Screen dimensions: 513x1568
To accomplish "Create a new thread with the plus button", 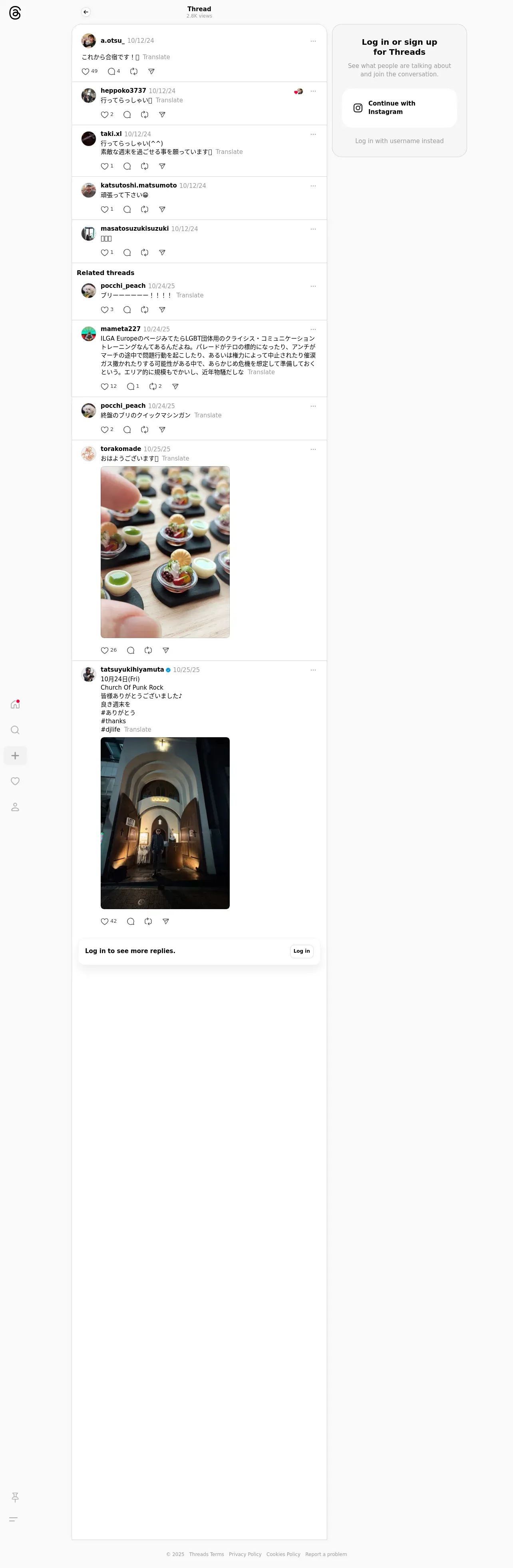I will [x=15, y=755].
